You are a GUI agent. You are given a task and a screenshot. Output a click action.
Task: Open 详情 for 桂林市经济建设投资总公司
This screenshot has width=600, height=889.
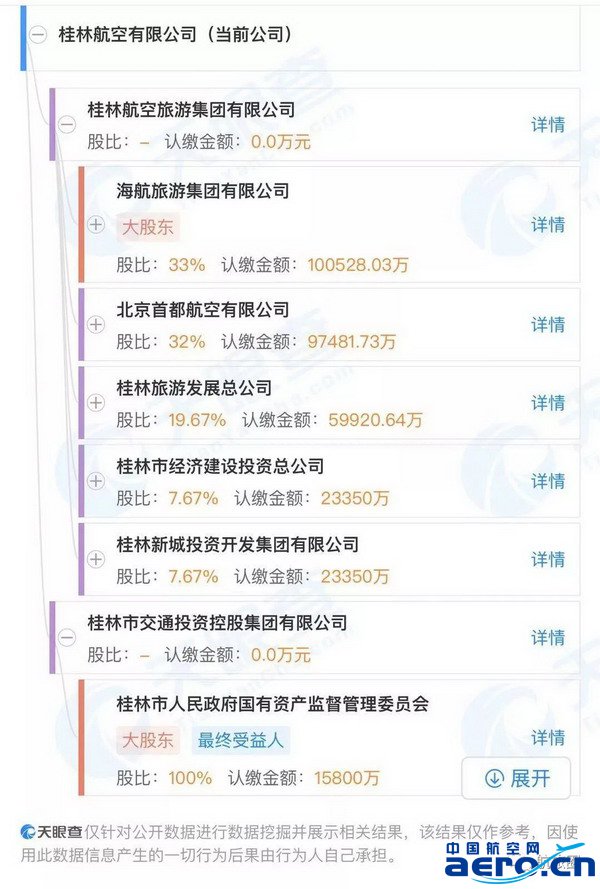click(x=548, y=481)
